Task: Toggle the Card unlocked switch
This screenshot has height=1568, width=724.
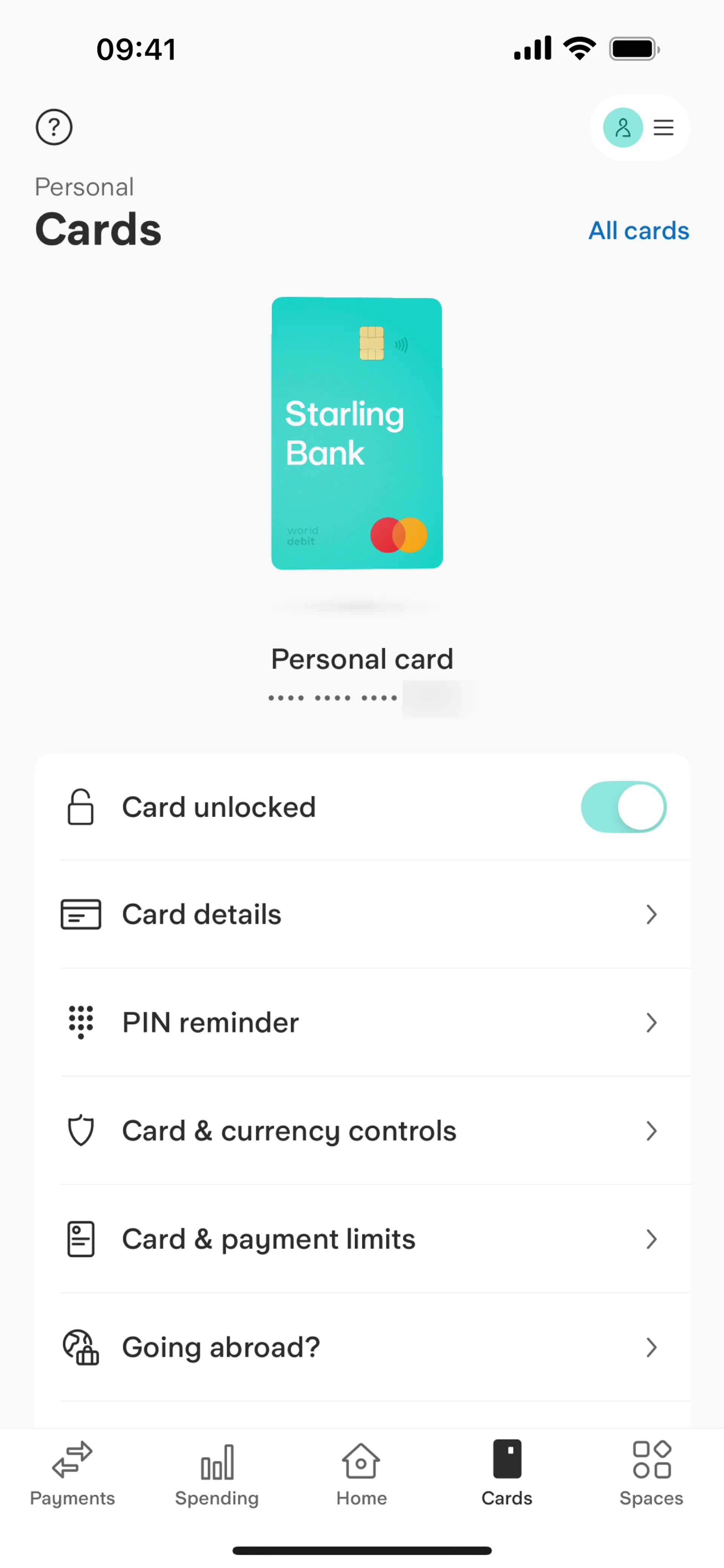Action: [623, 806]
